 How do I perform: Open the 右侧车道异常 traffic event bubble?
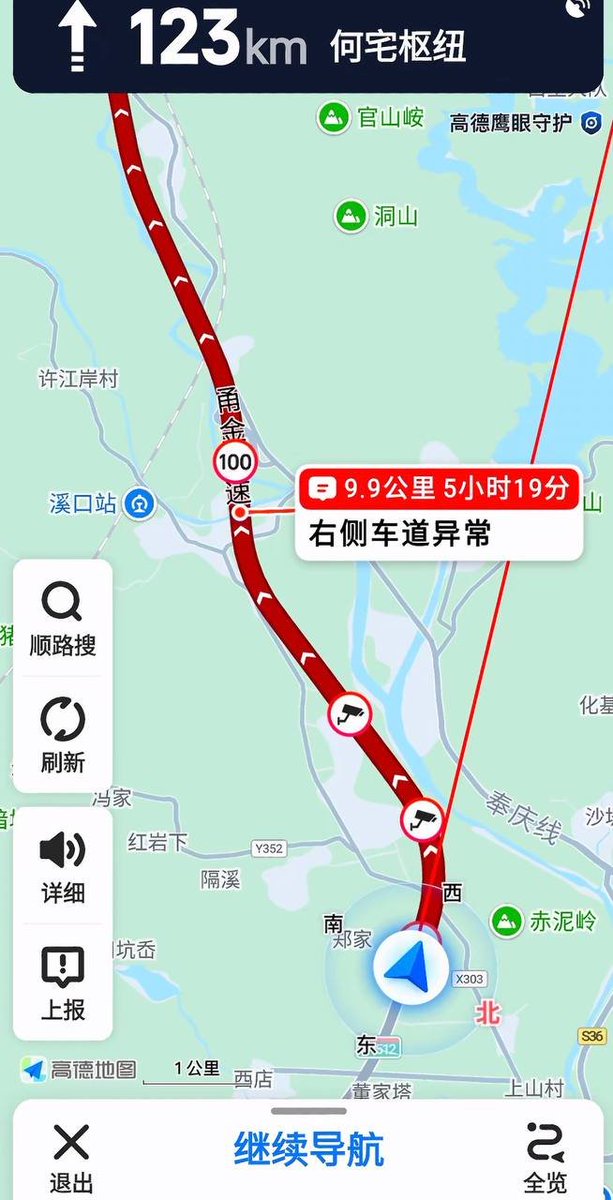coord(439,515)
